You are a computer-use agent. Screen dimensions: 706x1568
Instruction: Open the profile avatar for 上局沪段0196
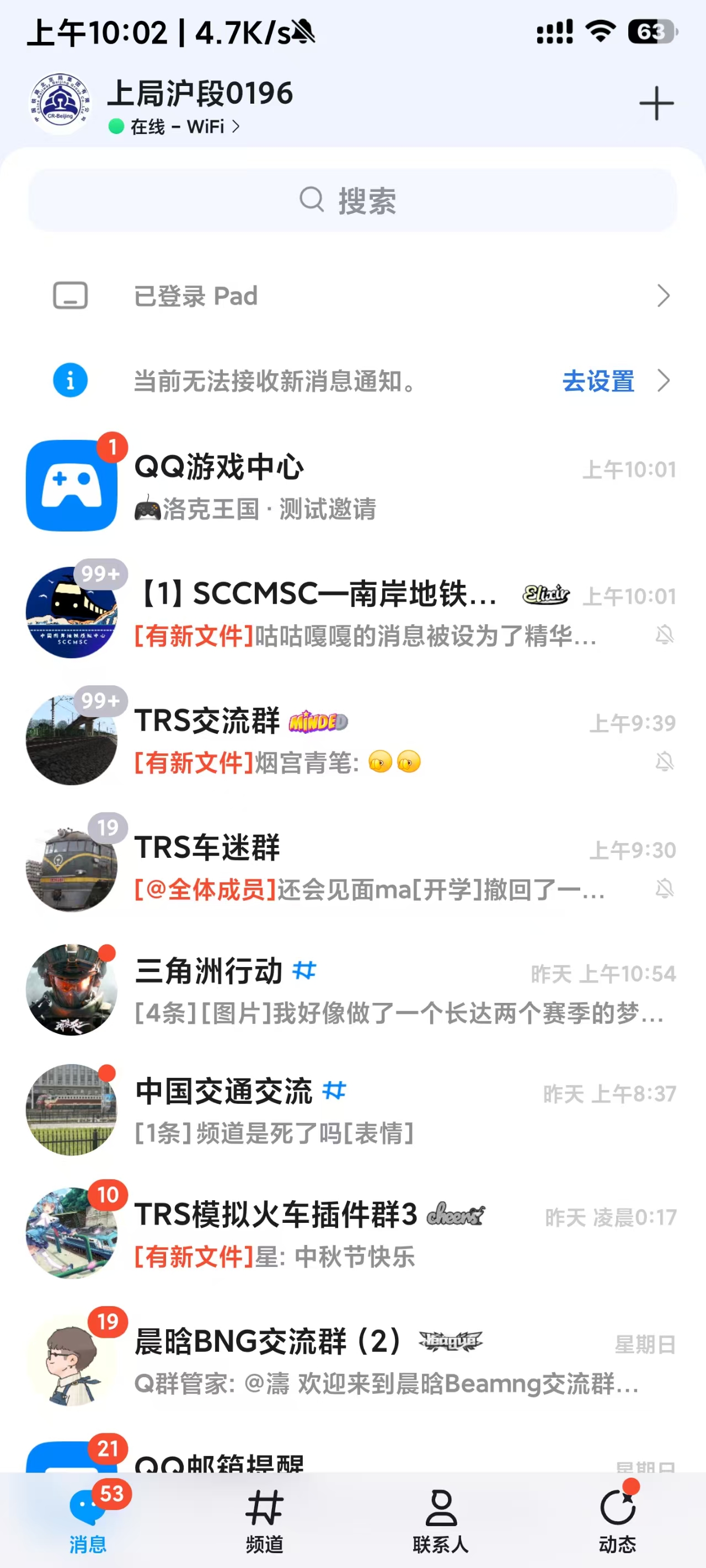pos(60,104)
